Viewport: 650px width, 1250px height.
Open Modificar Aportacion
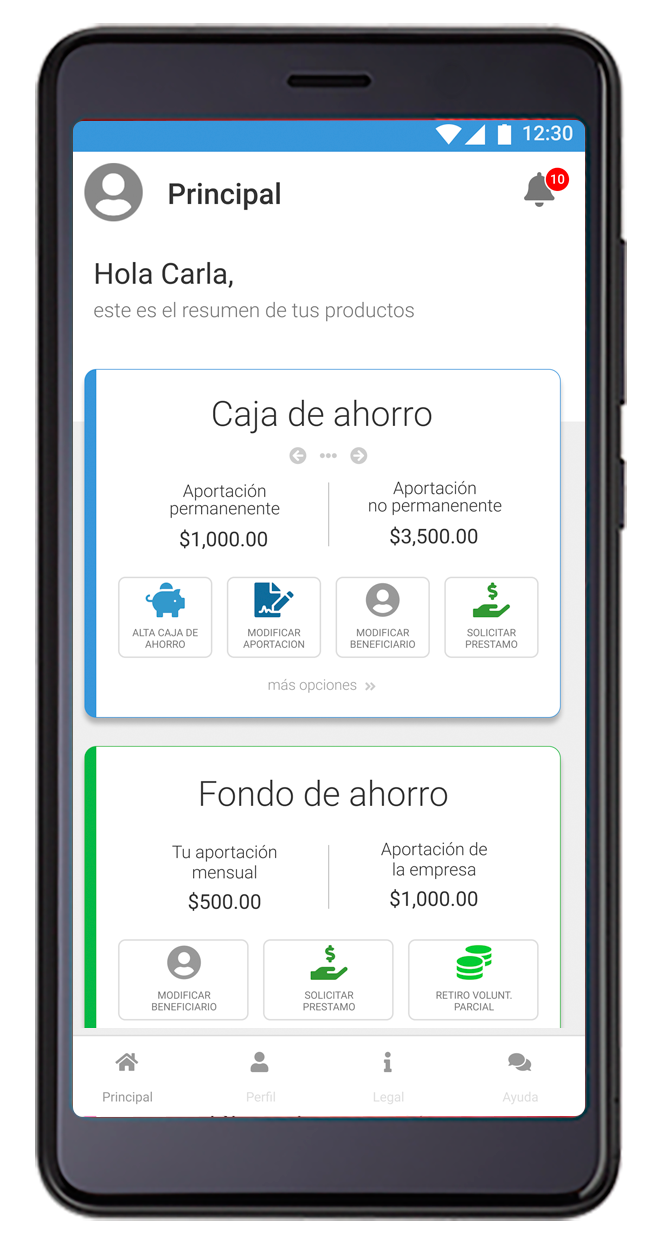pos(274,617)
